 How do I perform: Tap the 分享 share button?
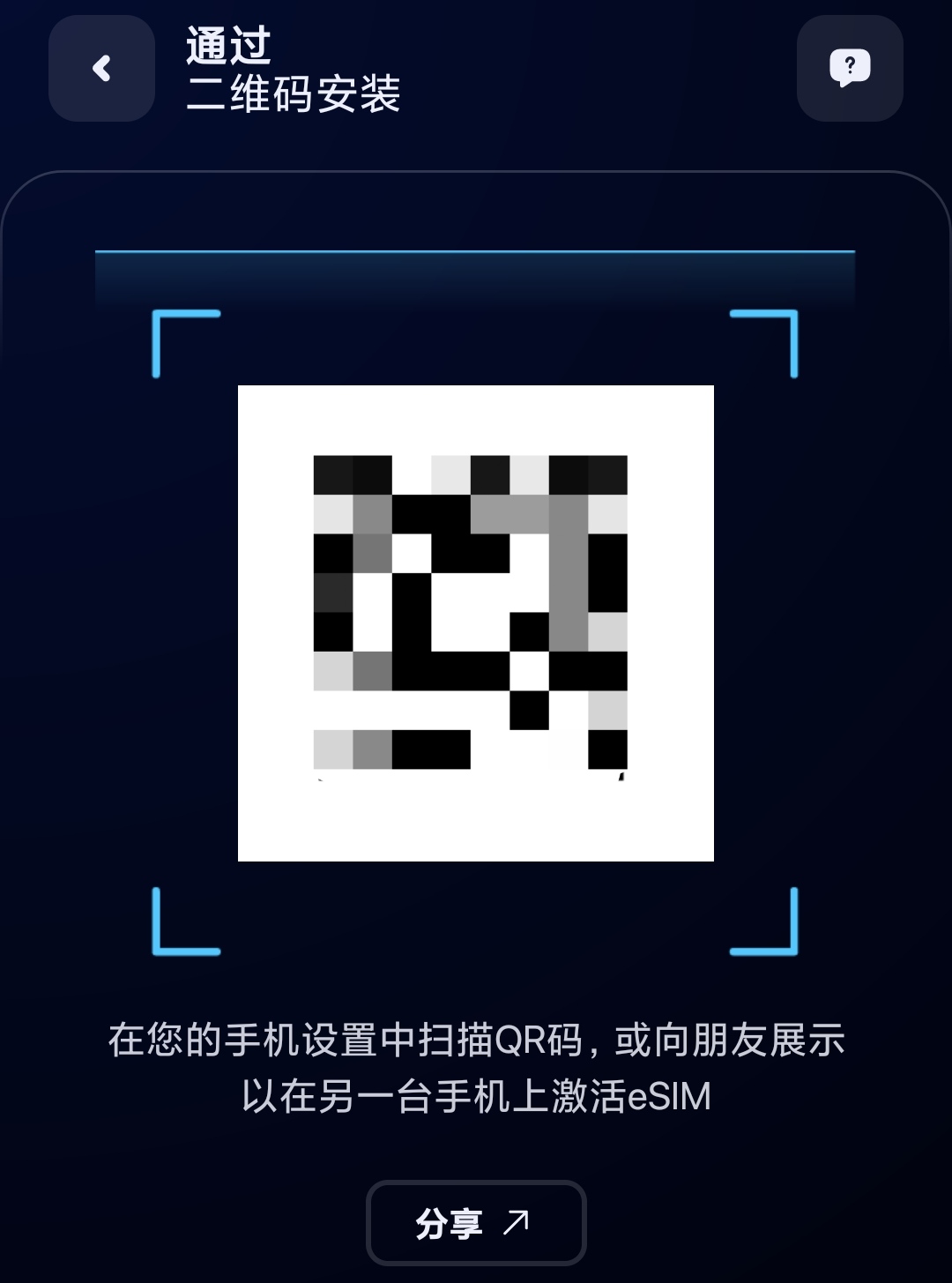(x=476, y=1222)
